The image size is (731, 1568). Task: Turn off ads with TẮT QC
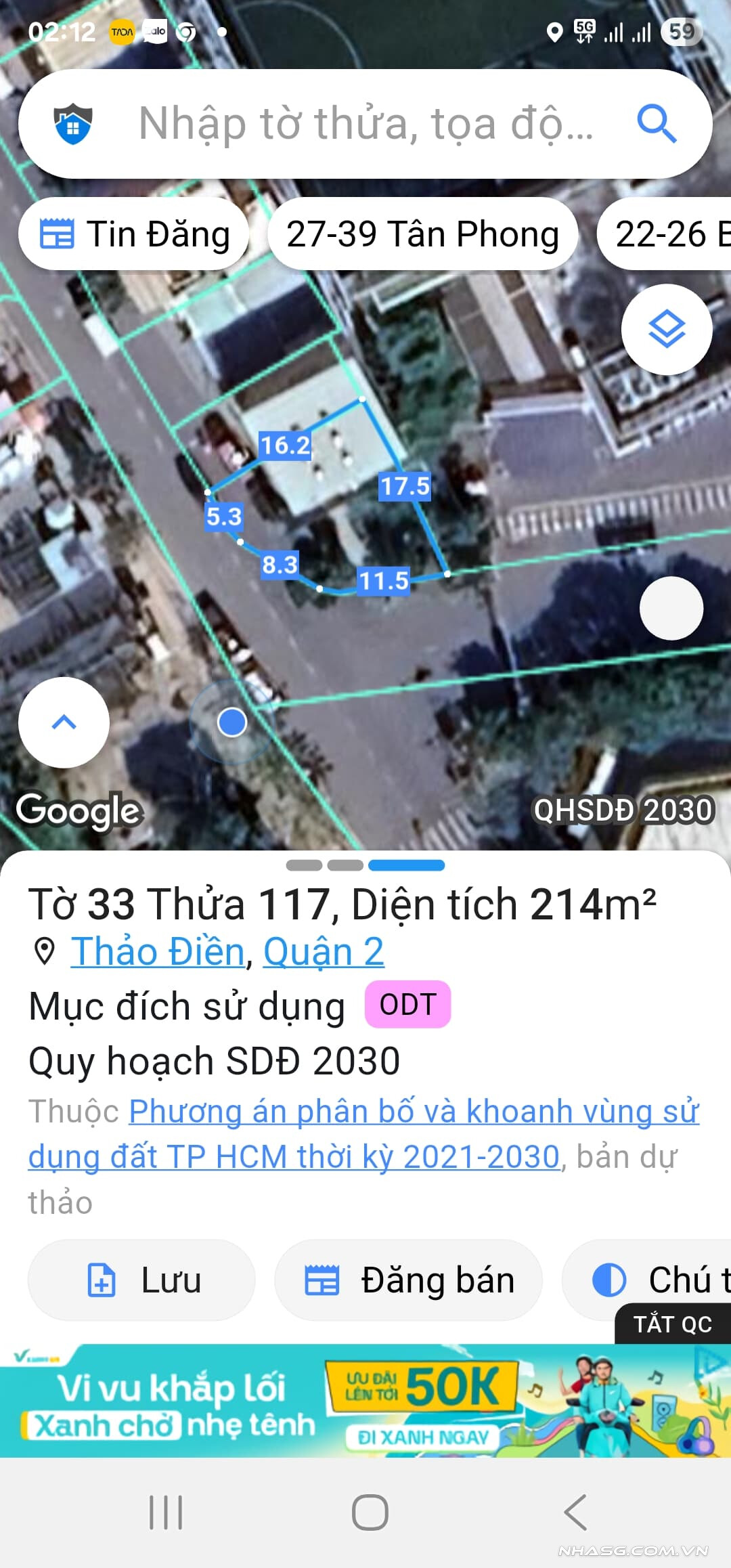point(671,1324)
